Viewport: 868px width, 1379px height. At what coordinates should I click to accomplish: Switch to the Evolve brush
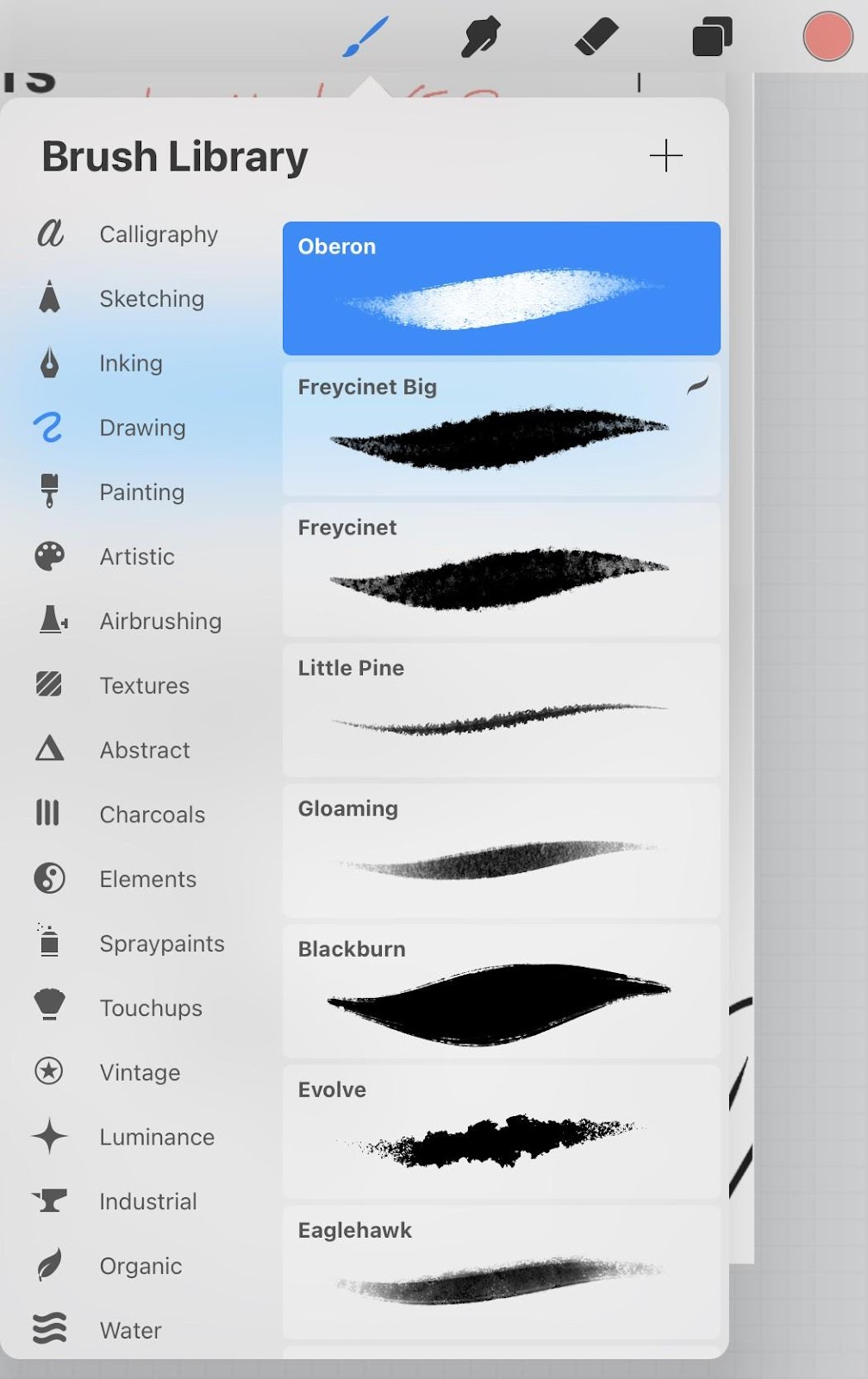(501, 1131)
